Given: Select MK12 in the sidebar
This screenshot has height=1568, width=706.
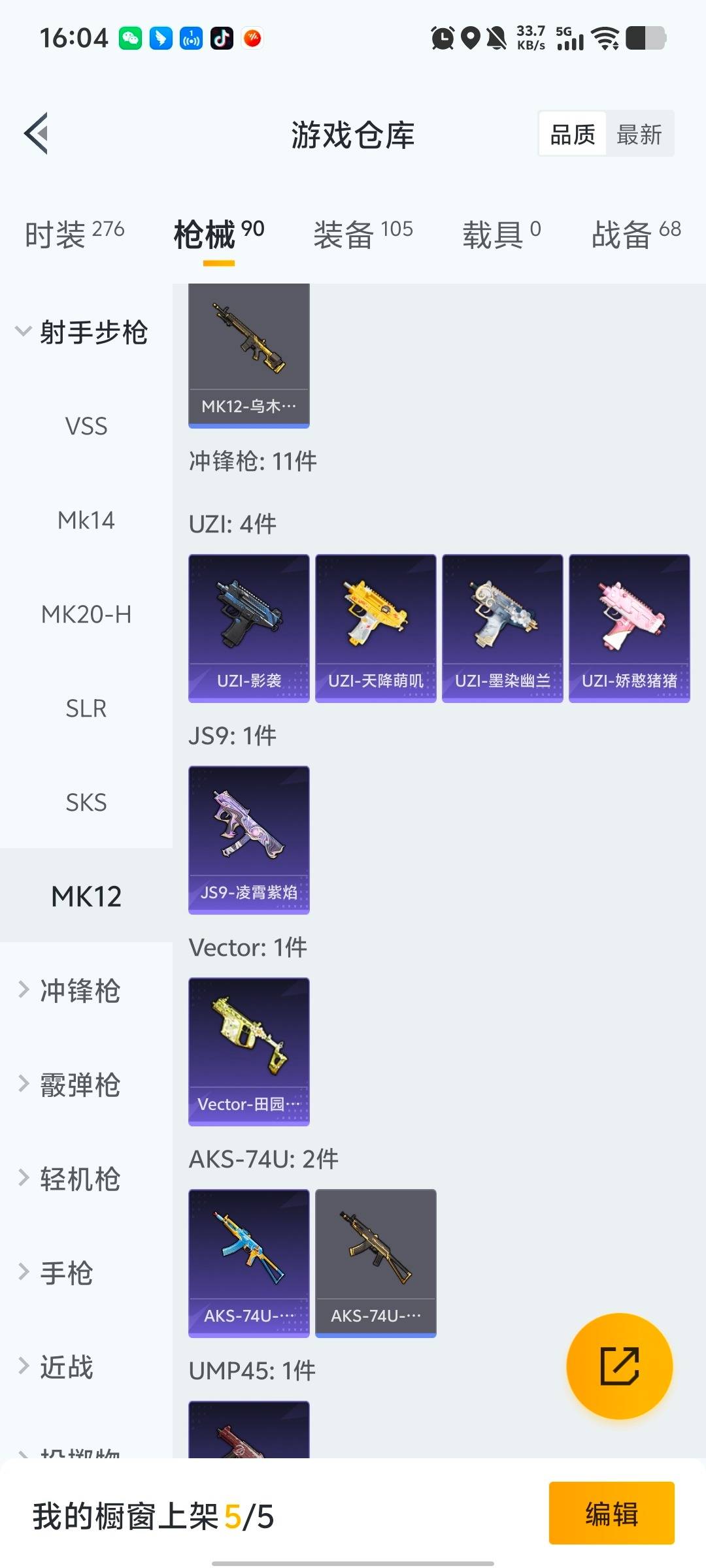Looking at the screenshot, I should (86, 896).
